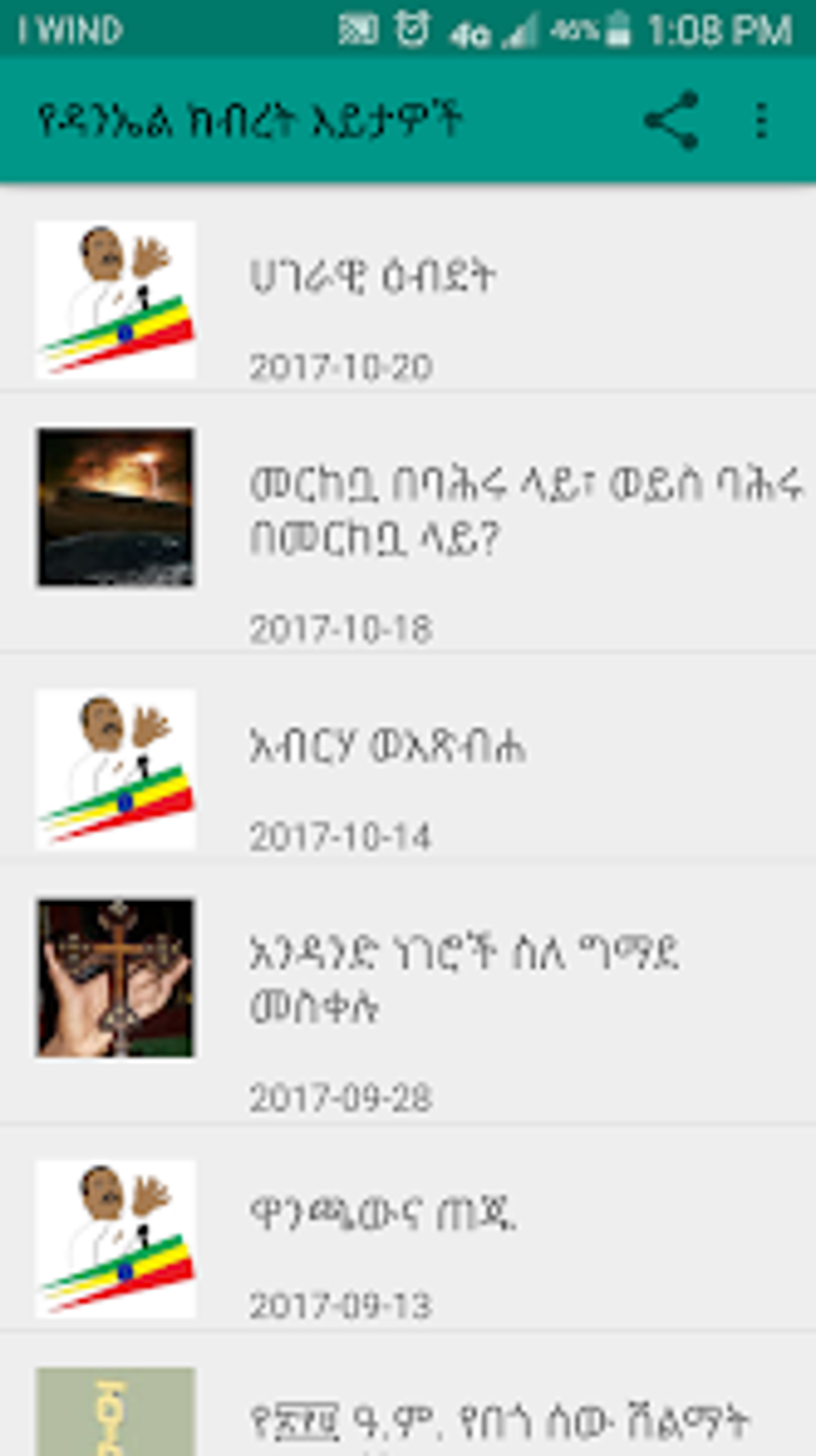The image size is (816, 1456).
Task: Open the article dated 2017-10-18
Action: 408,523
